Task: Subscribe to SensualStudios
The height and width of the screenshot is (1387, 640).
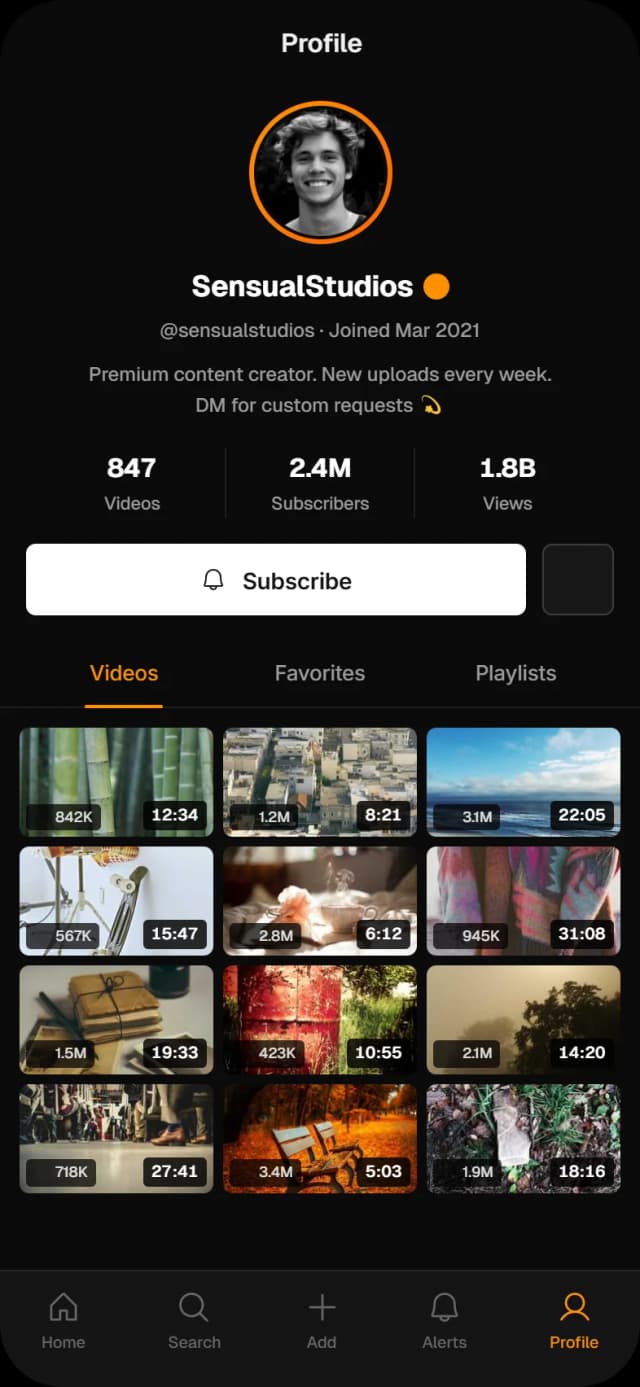Action: [275, 580]
